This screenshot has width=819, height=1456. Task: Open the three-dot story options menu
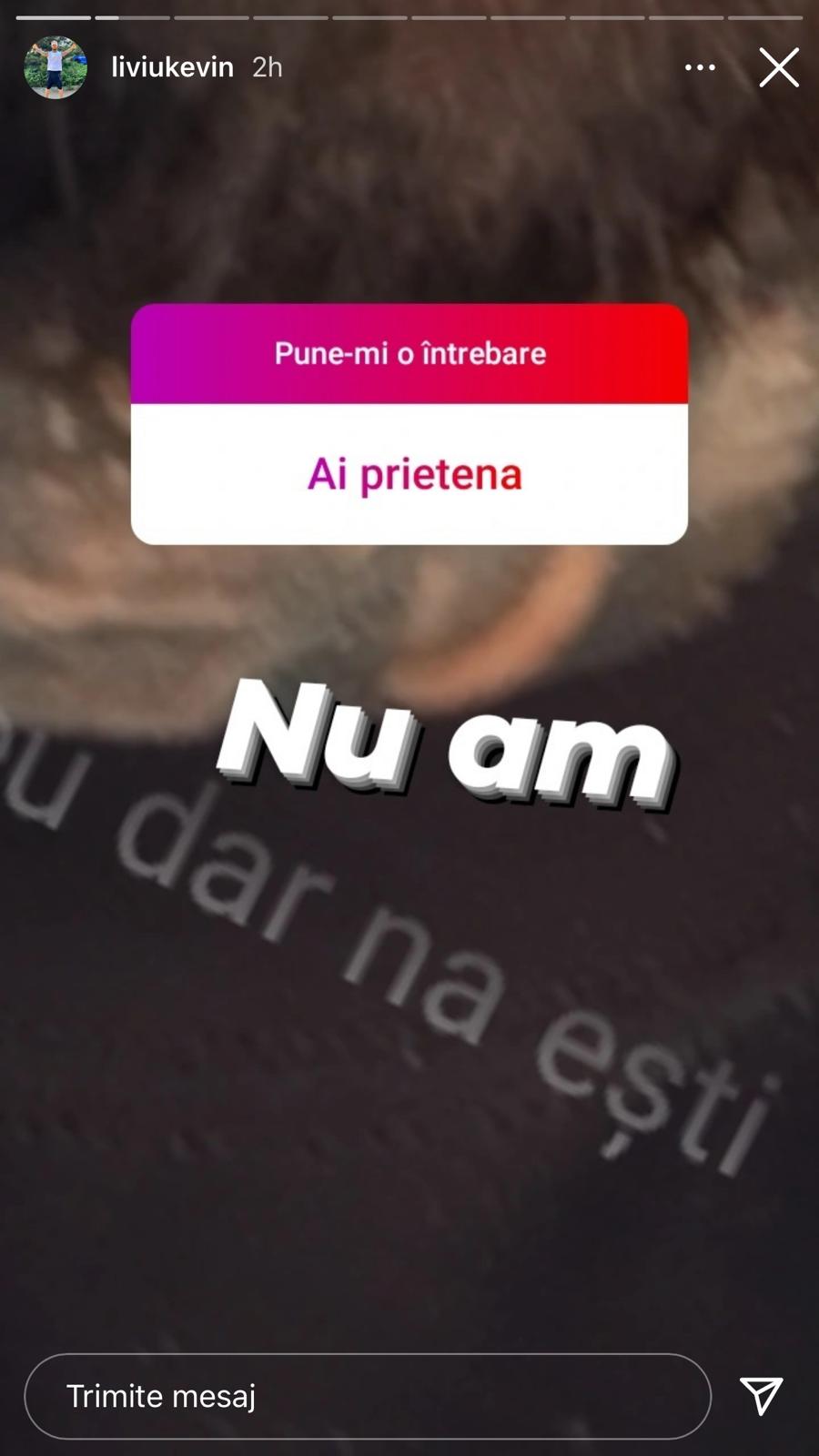(x=700, y=67)
